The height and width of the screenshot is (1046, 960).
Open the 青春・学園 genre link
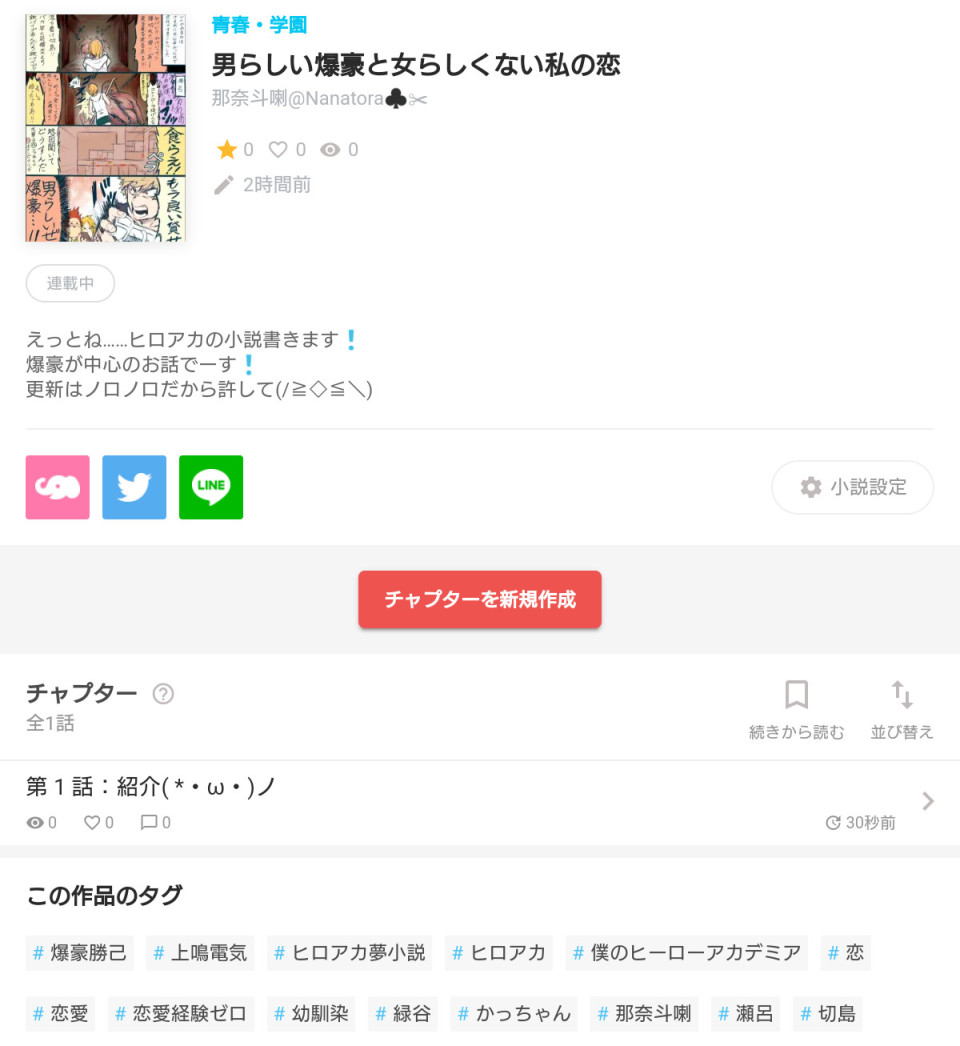(259, 25)
